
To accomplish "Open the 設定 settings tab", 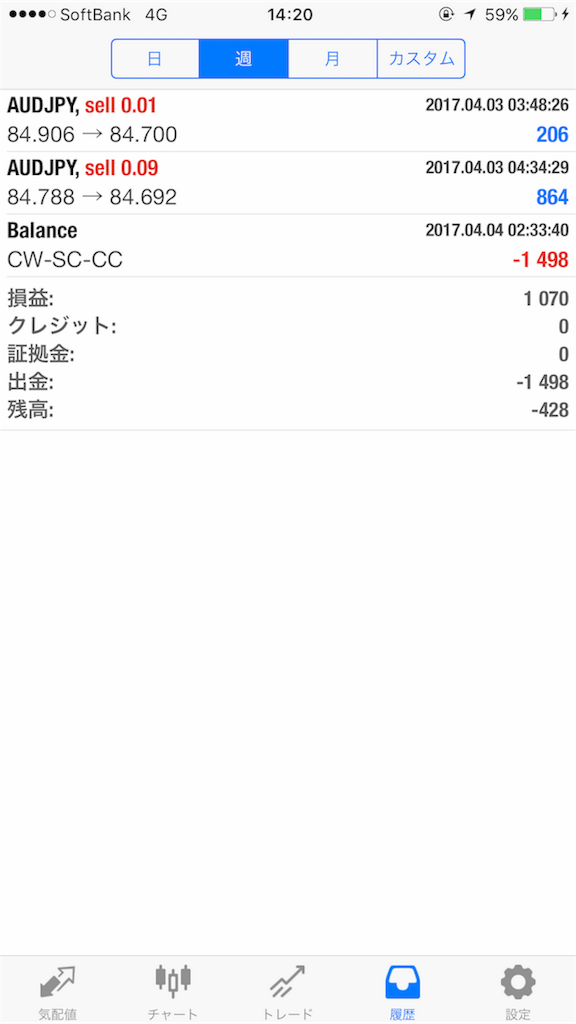I will (518, 991).
